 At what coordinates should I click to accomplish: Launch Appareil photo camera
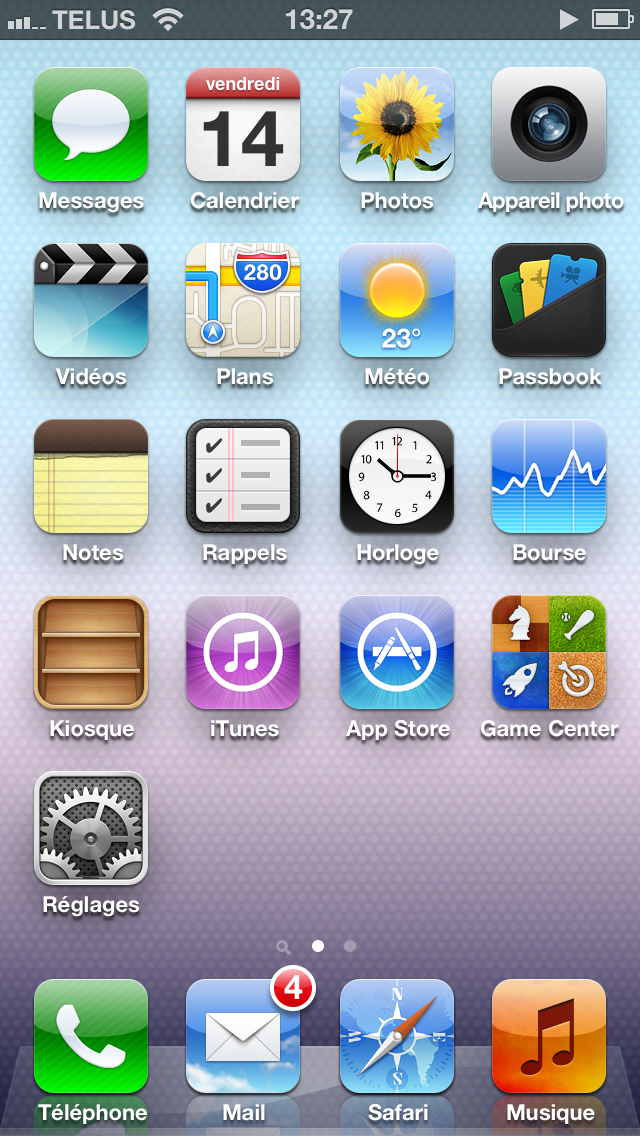tap(549, 125)
